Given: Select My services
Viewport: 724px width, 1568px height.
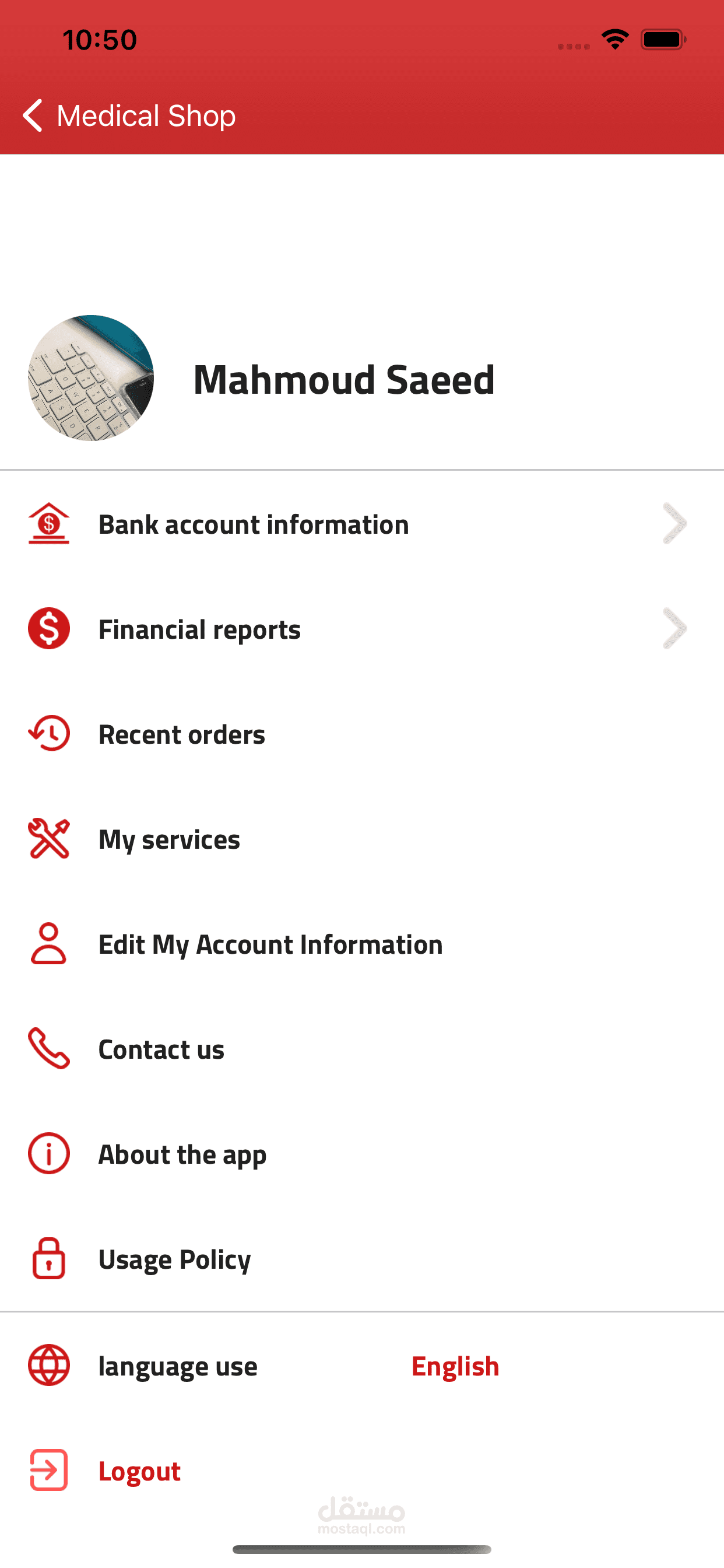Looking at the screenshot, I should coord(169,839).
